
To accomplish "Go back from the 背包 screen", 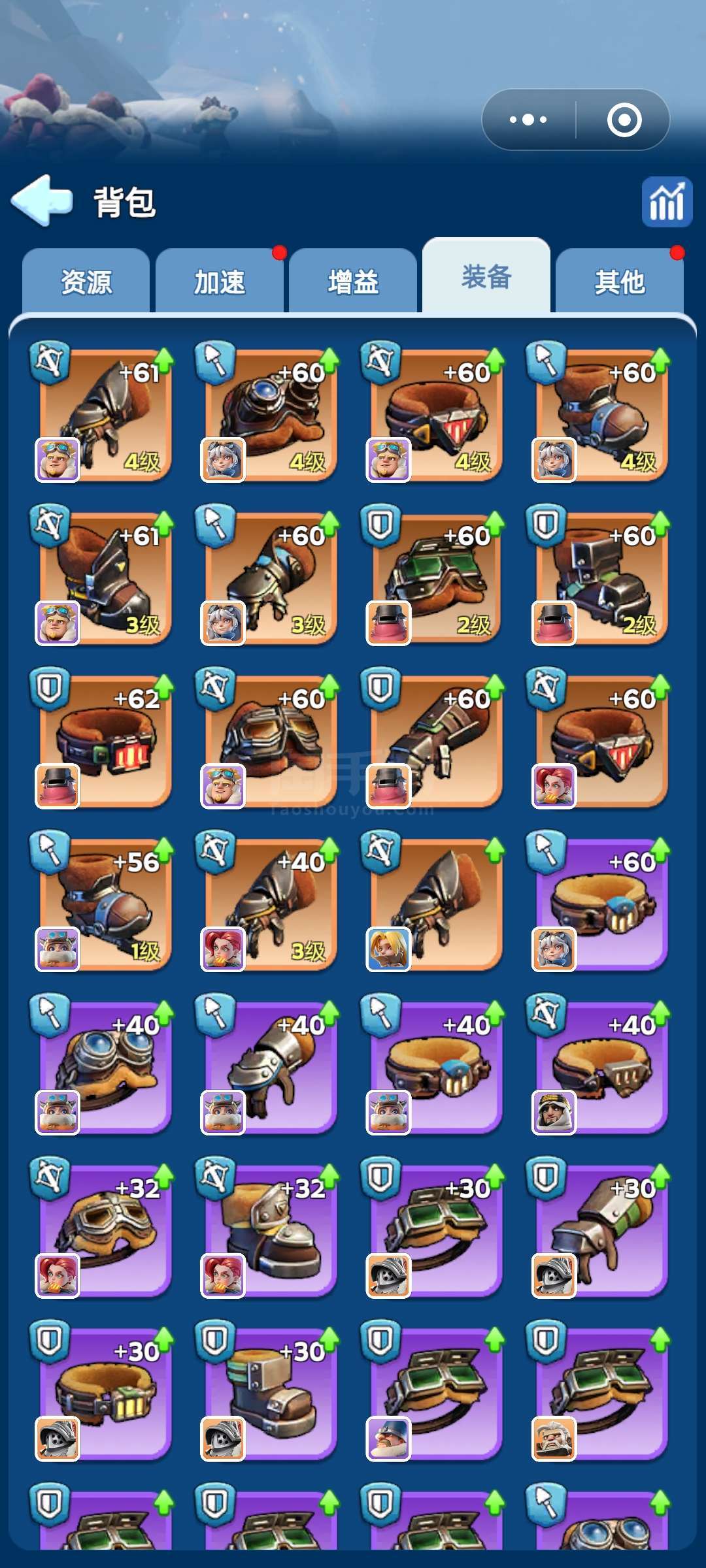I will coord(42,201).
